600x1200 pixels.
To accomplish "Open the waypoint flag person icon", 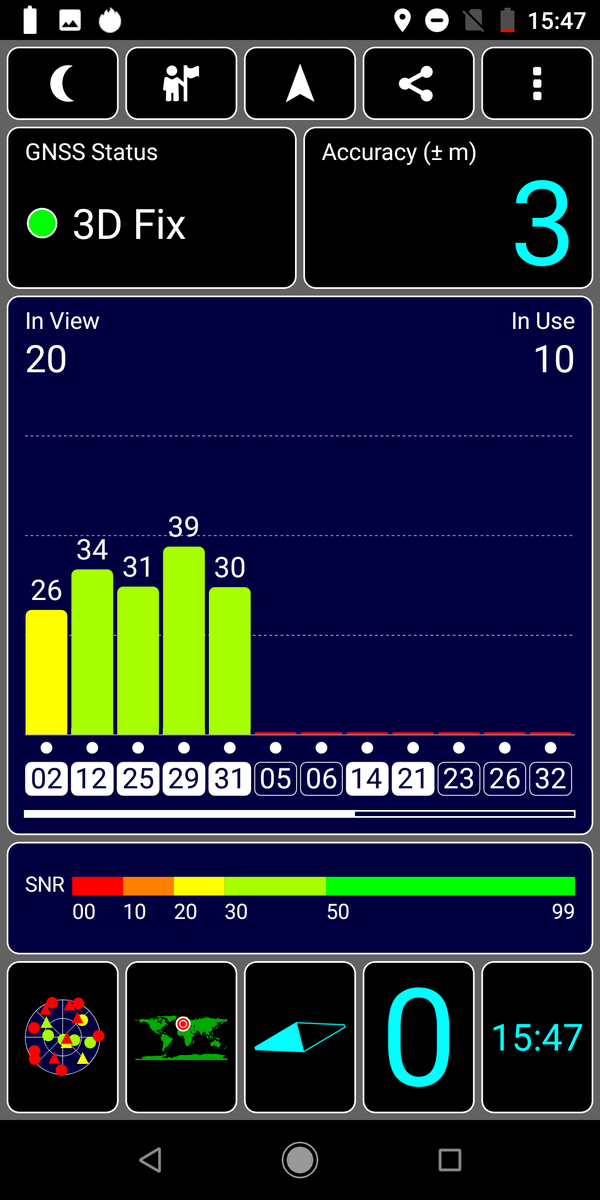I will [x=181, y=84].
